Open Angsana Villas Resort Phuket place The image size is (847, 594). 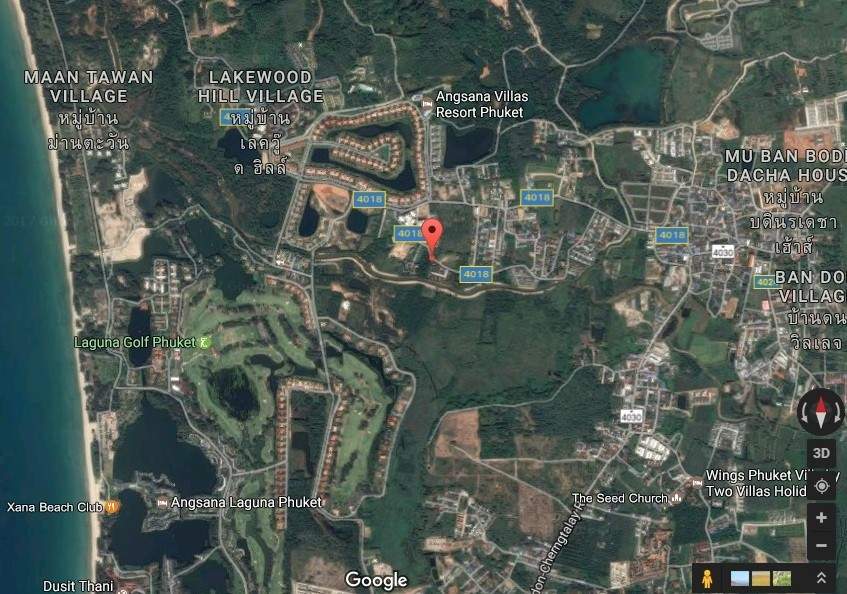click(x=480, y=104)
